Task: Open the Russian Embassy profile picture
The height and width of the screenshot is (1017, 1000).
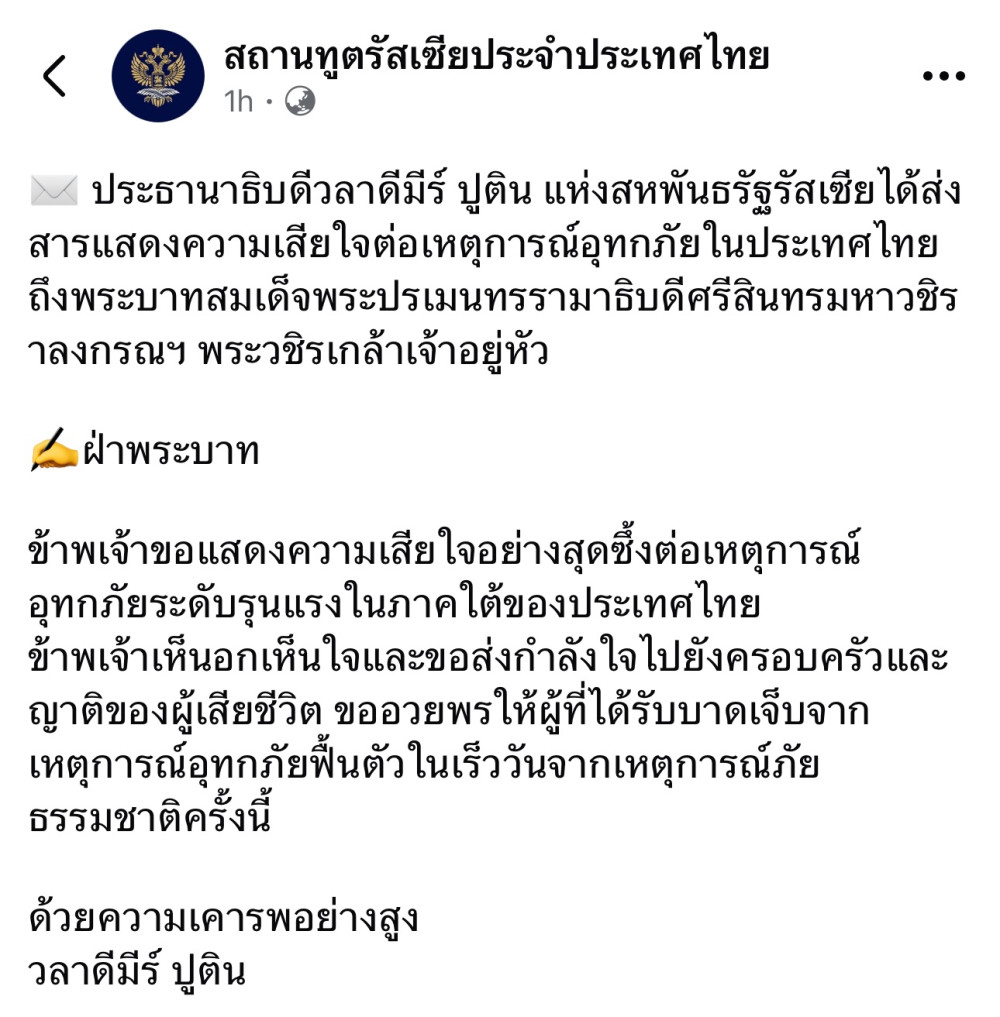Action: [158, 76]
